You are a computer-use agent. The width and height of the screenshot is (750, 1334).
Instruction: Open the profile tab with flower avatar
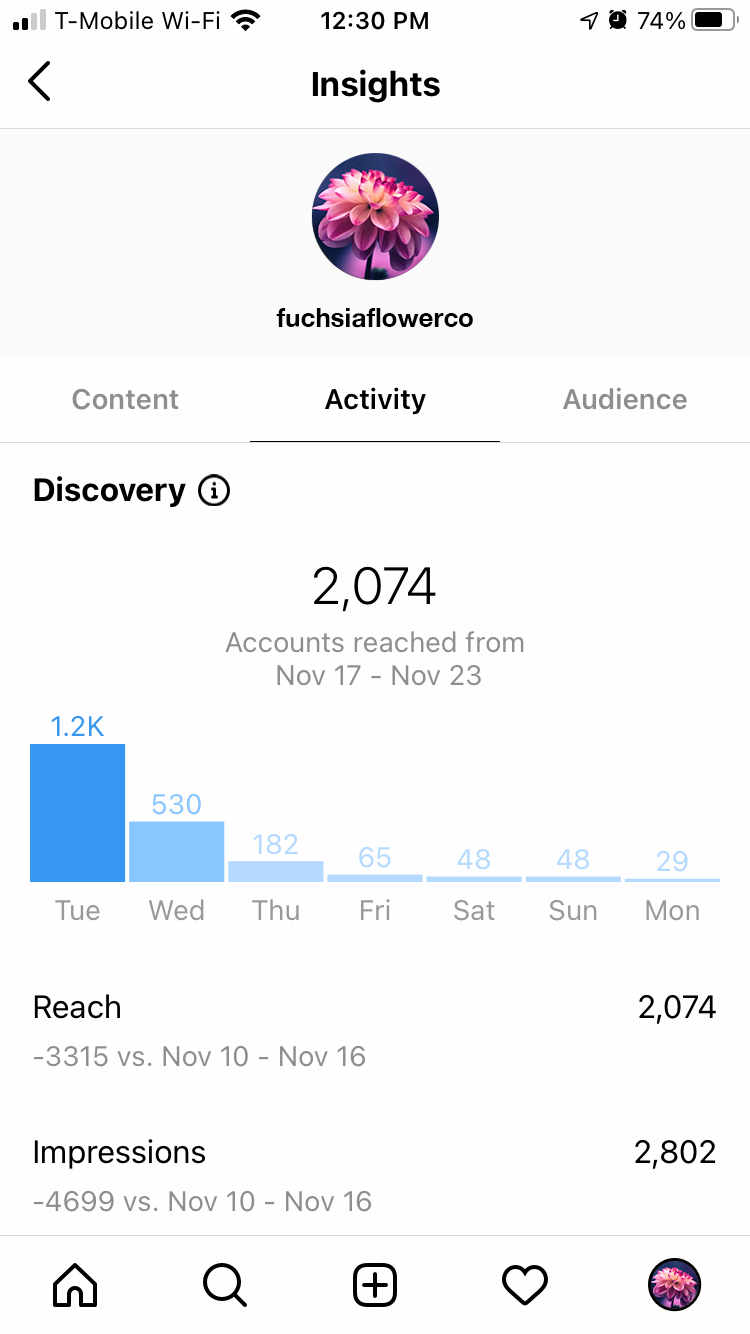[675, 1284]
